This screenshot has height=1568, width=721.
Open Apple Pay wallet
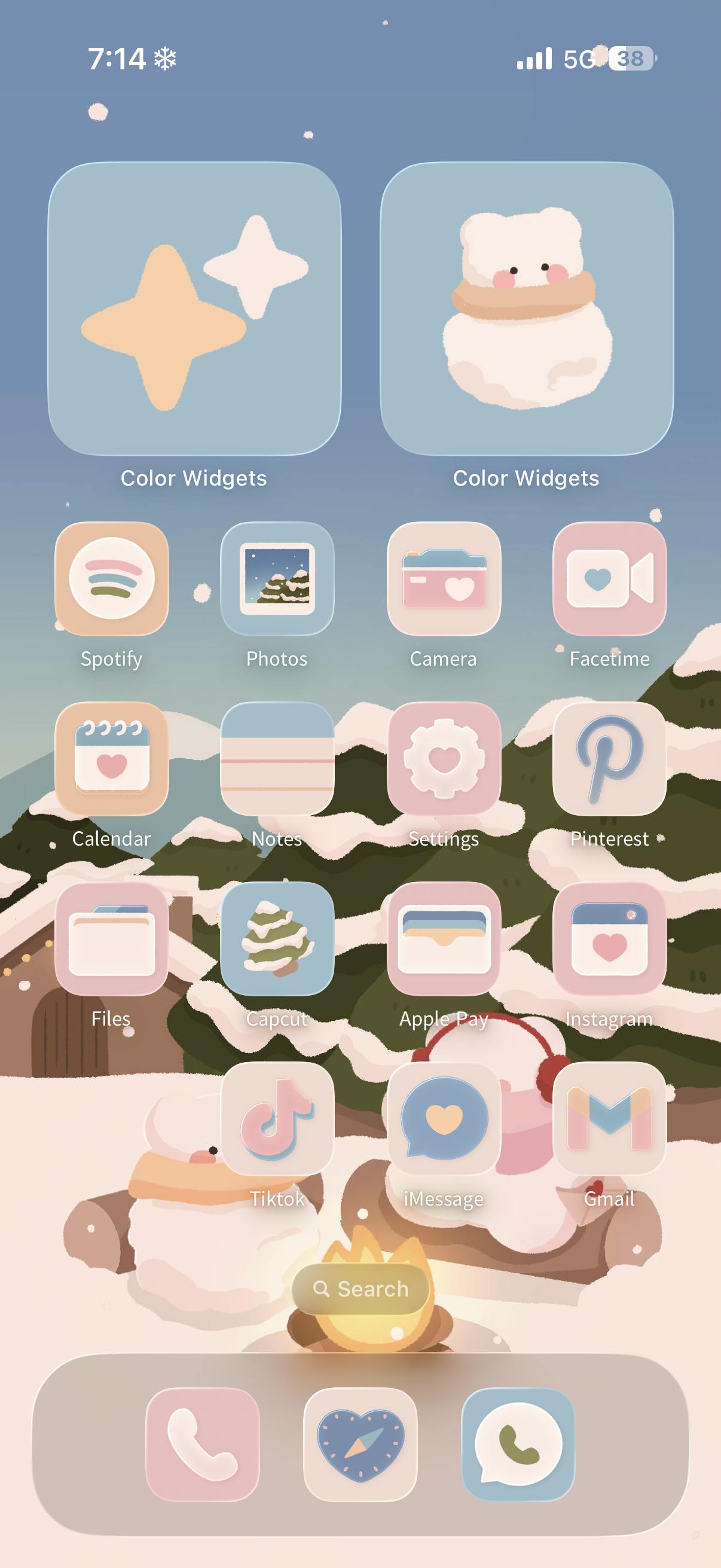point(444,939)
